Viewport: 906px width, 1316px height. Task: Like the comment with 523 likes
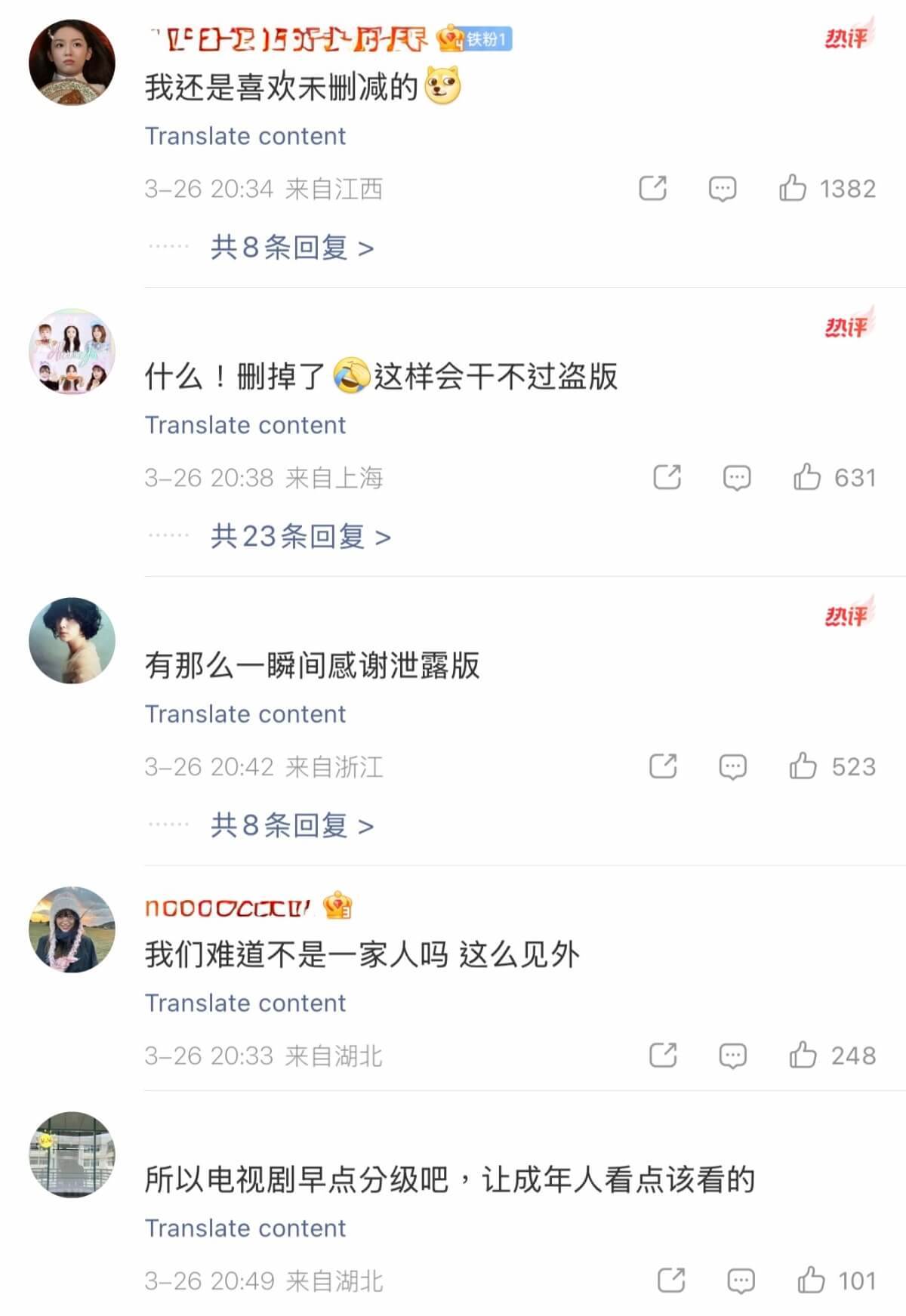coord(803,766)
